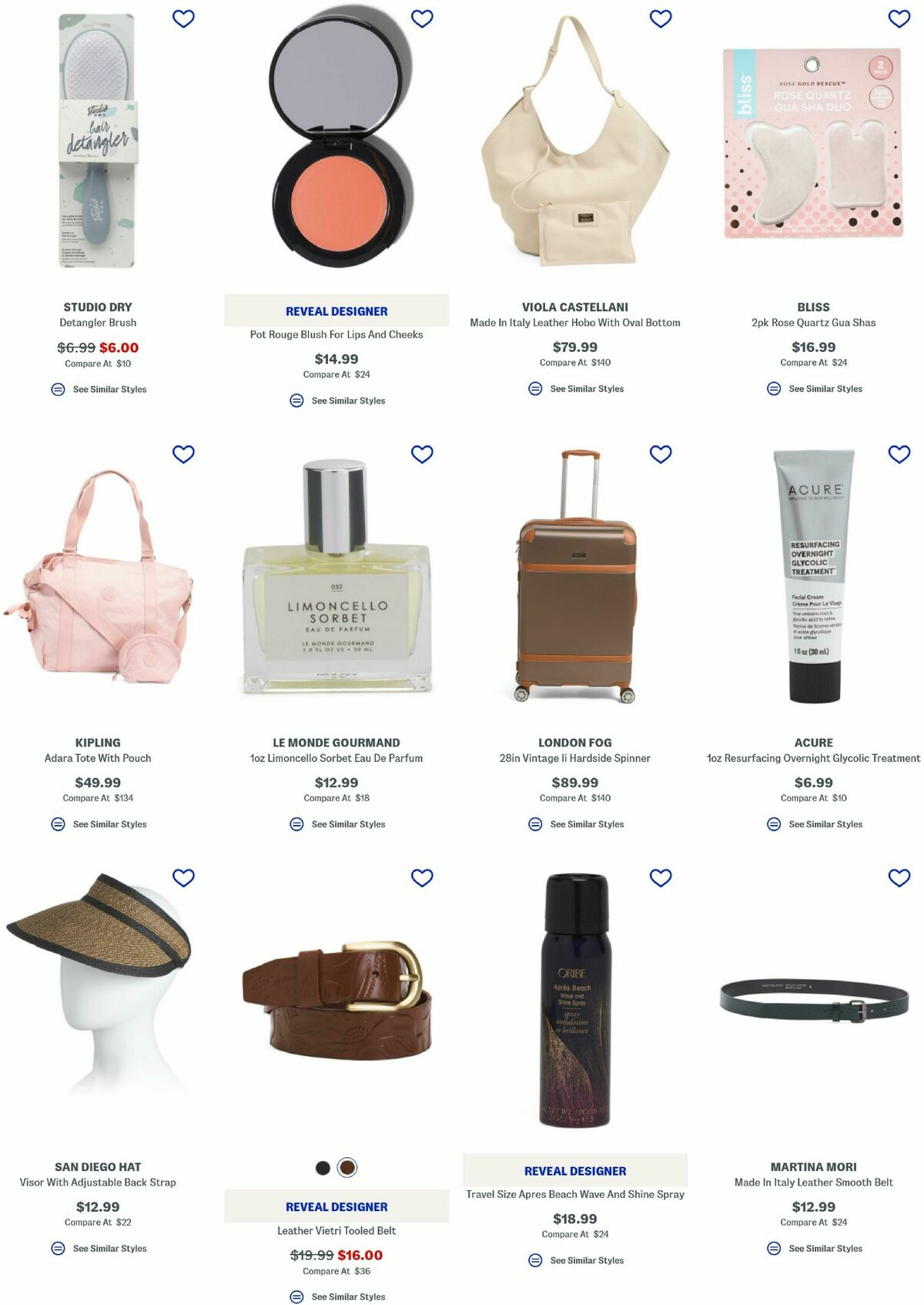924x1305 pixels.
Task: Open the San Diego Hat visor product
Action: point(98,1183)
